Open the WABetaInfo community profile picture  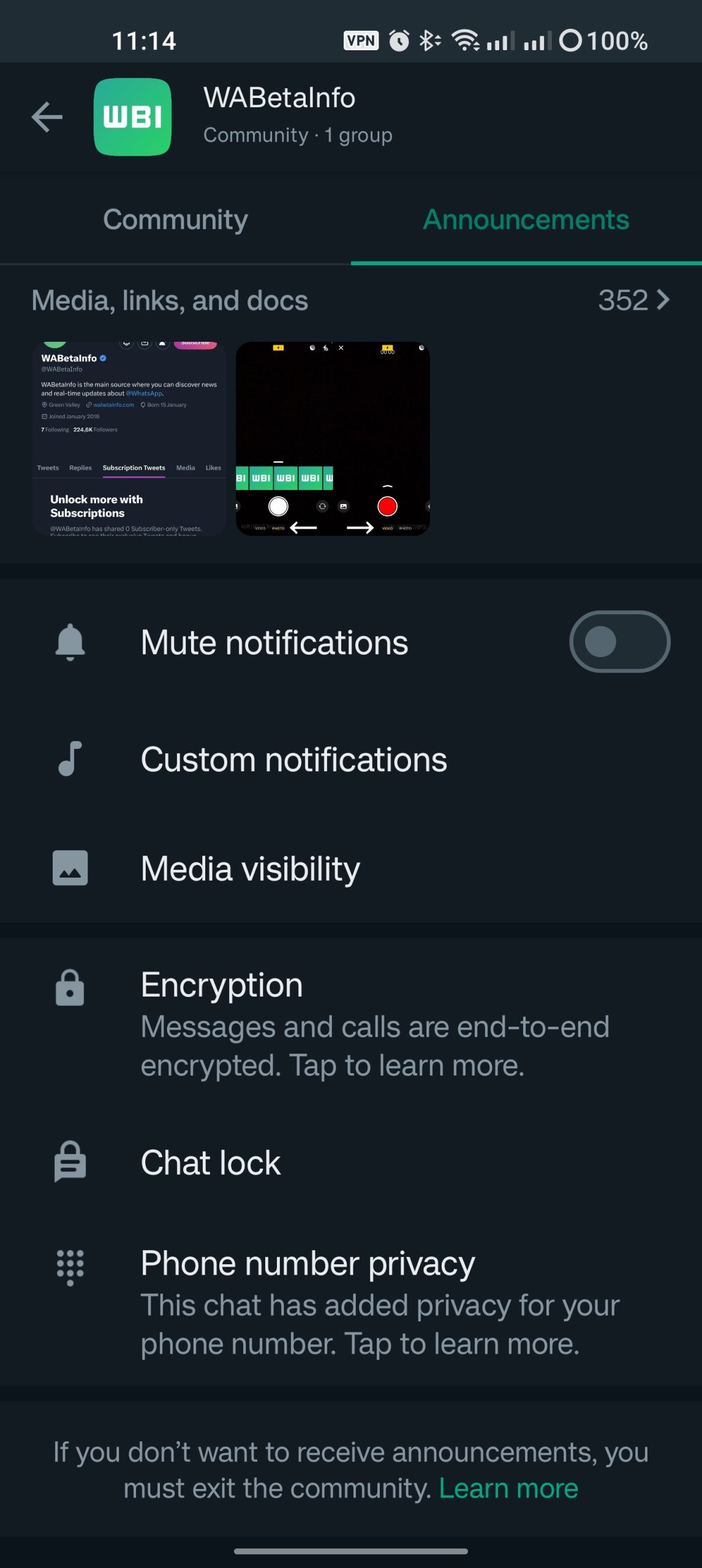point(133,118)
